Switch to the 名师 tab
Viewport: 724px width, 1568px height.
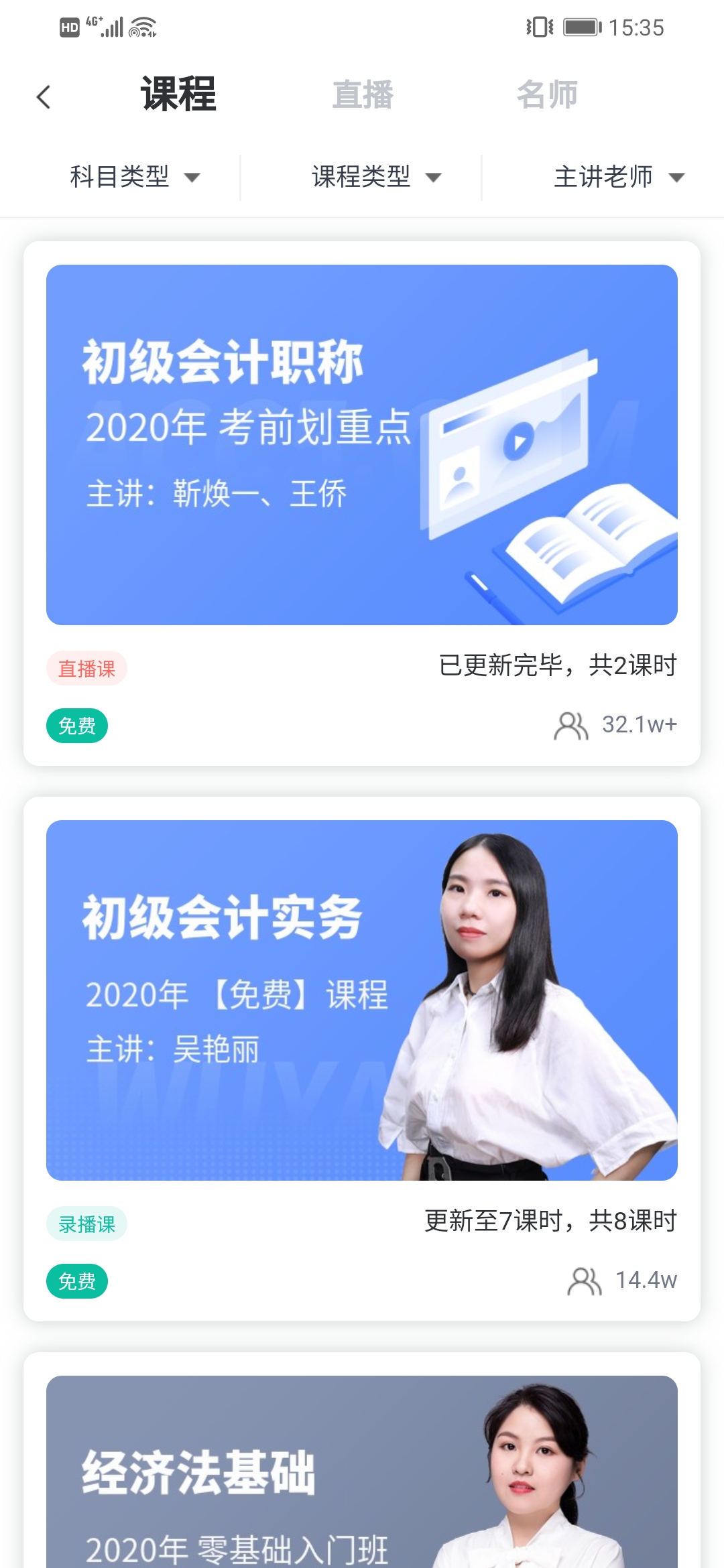[x=547, y=94]
